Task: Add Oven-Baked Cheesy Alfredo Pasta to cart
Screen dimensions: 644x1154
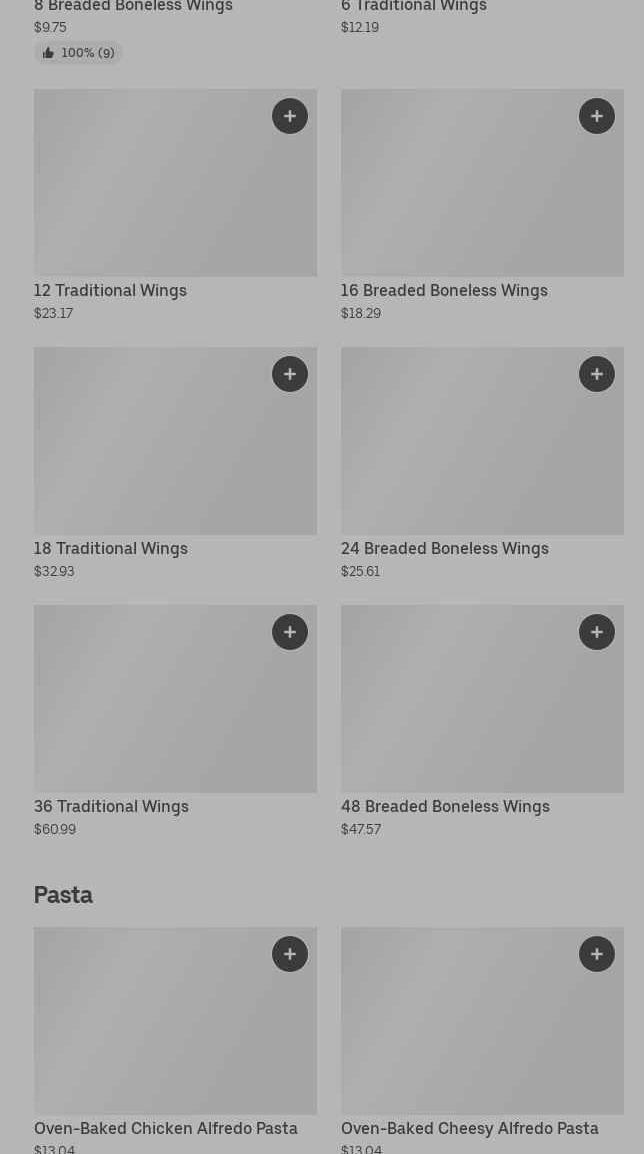Action: click(597, 954)
